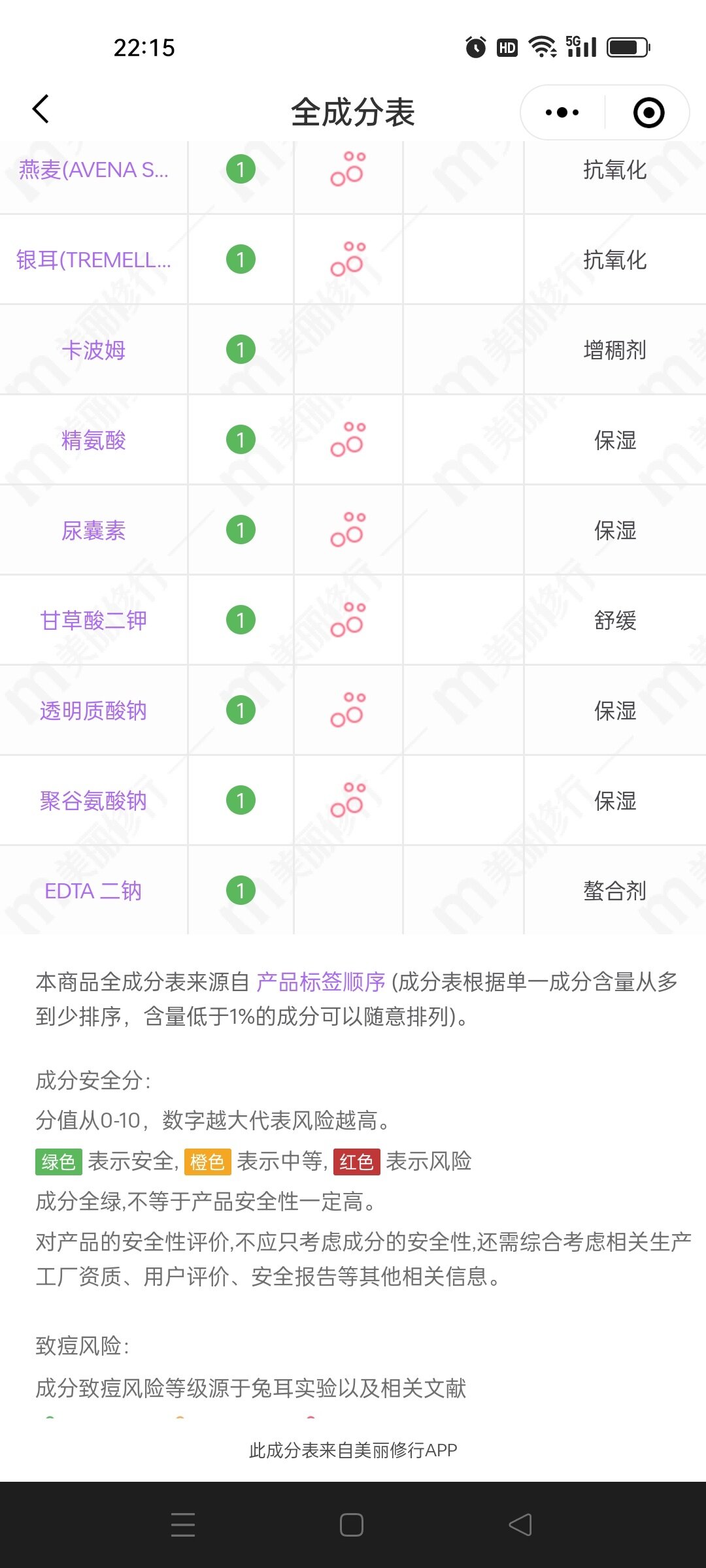The width and height of the screenshot is (706, 1568).
Task: Tap the system home button
Action: pos(352,1525)
